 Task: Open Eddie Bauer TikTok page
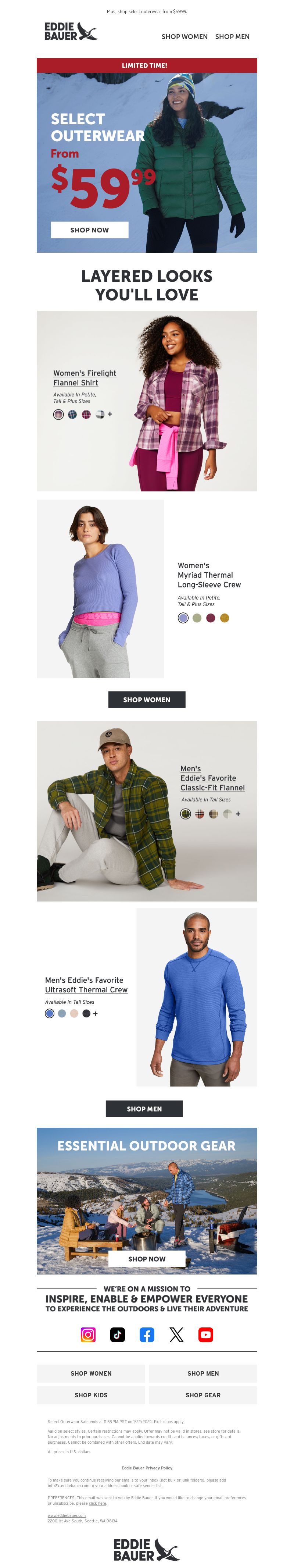point(118,1334)
